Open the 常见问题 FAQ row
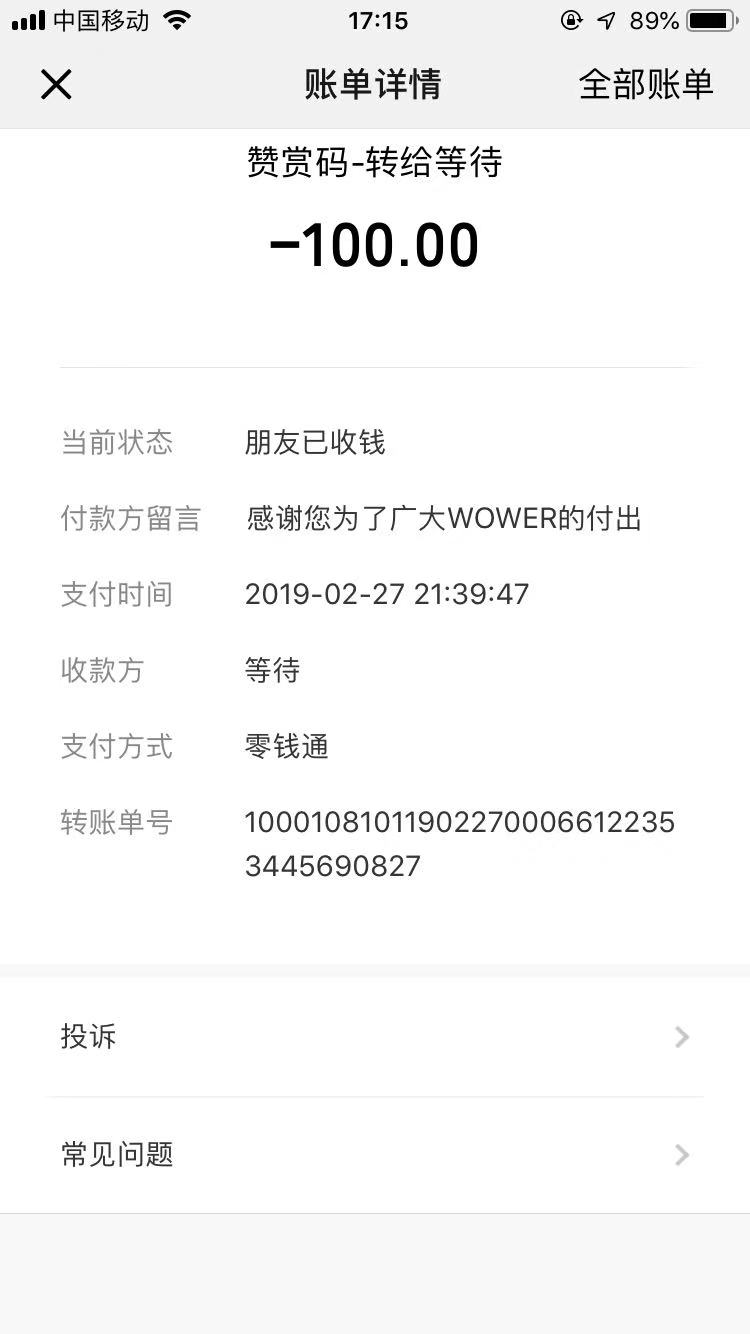The image size is (750, 1334). tap(375, 1155)
